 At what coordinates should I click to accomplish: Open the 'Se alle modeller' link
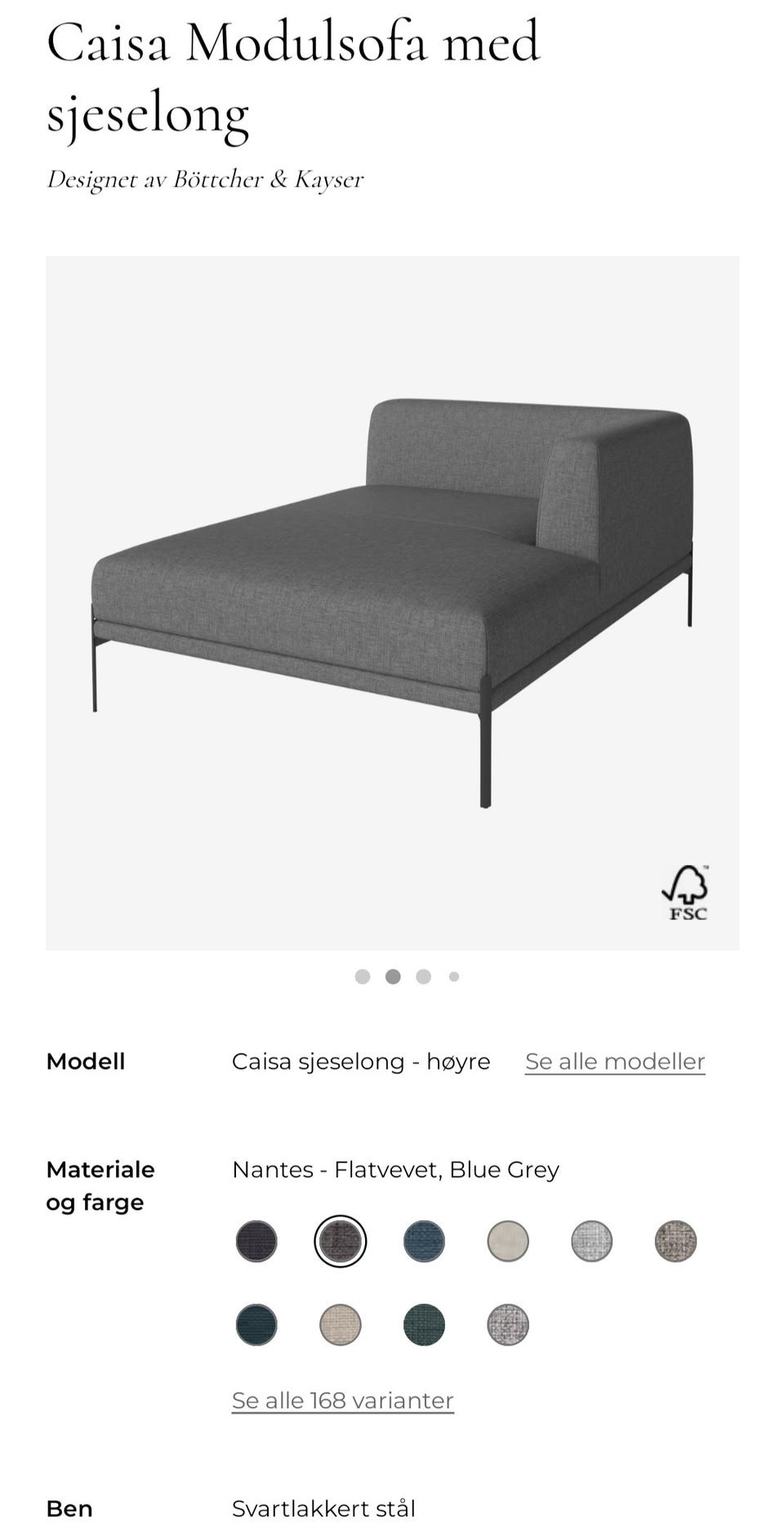click(x=615, y=1062)
